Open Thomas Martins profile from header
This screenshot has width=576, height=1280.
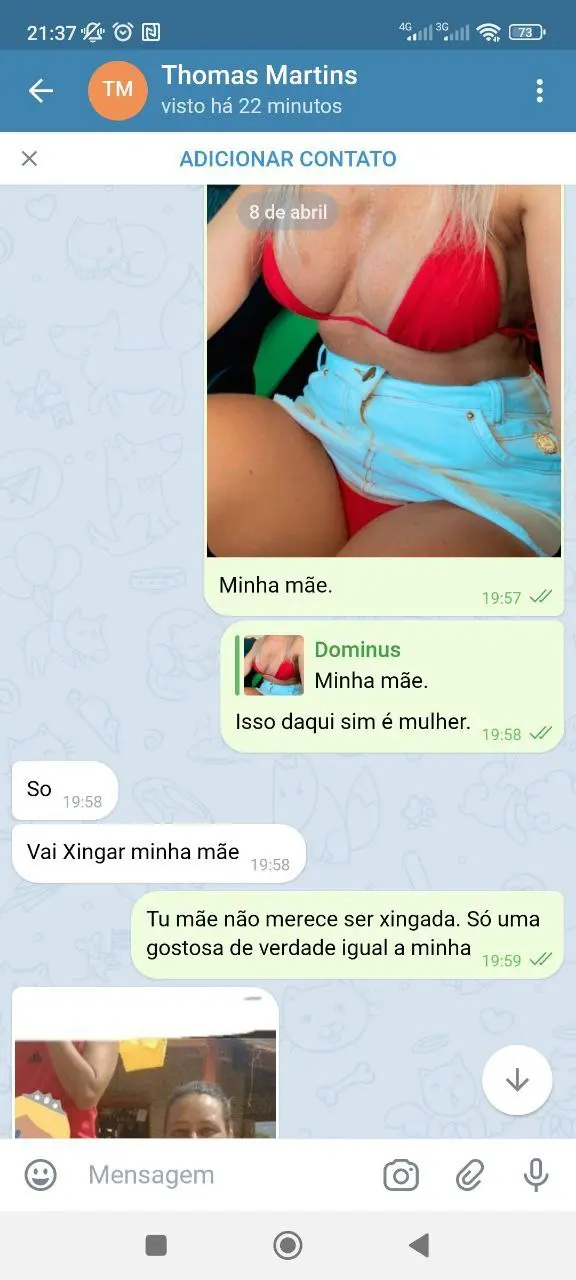point(259,90)
